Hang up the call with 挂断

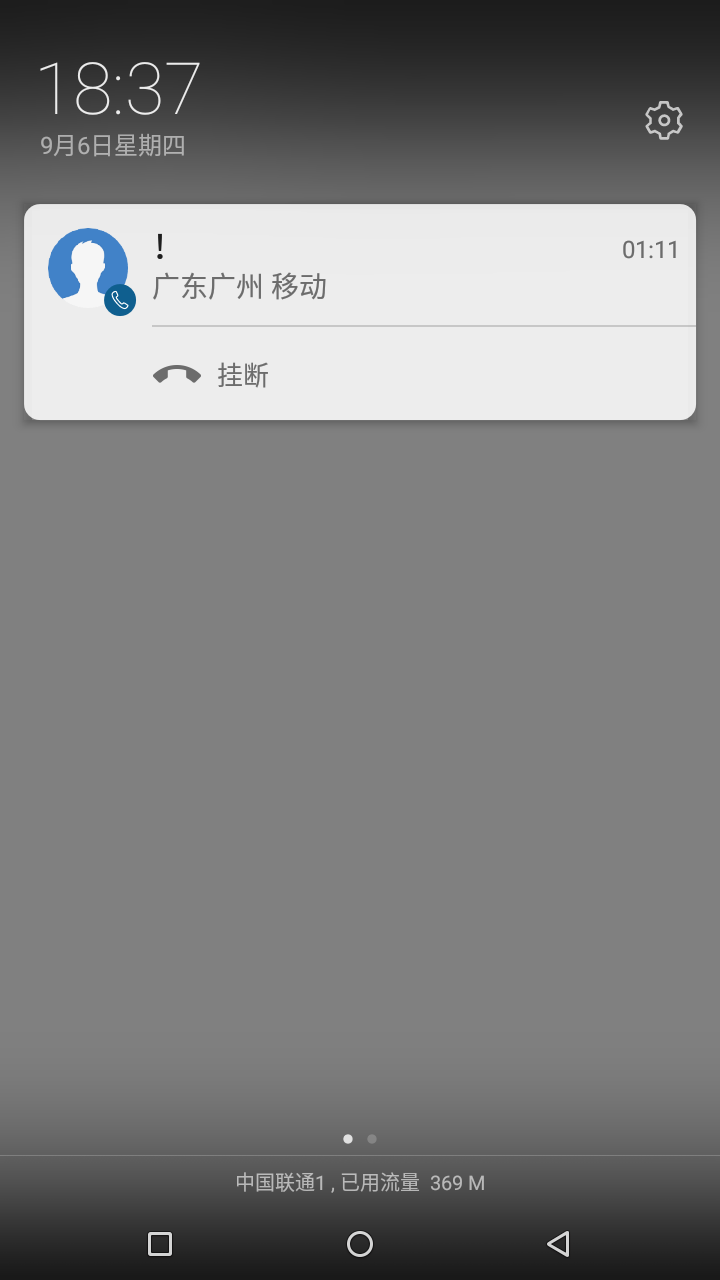point(211,375)
